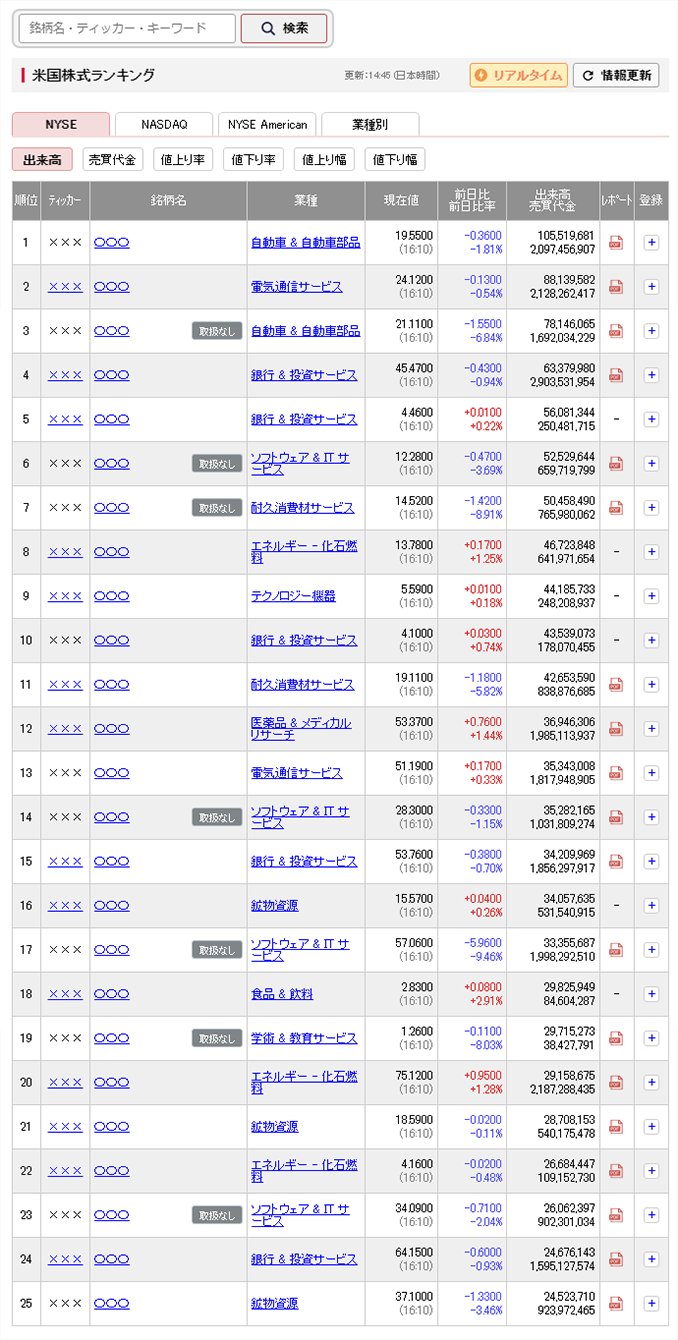This screenshot has width=678, height=1340.
Task: Tap the 検索 search button
Action: pos(284,28)
